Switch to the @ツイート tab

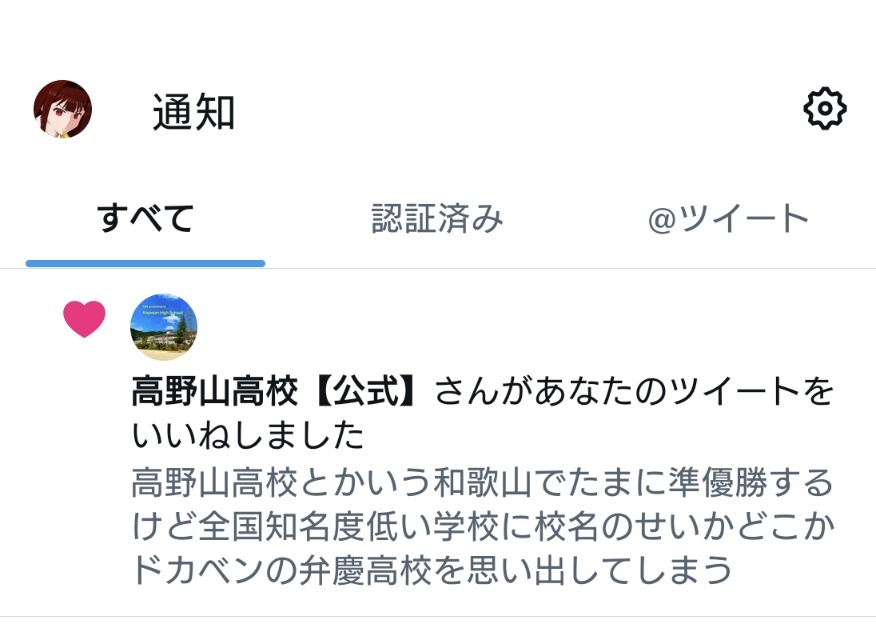coord(727,218)
